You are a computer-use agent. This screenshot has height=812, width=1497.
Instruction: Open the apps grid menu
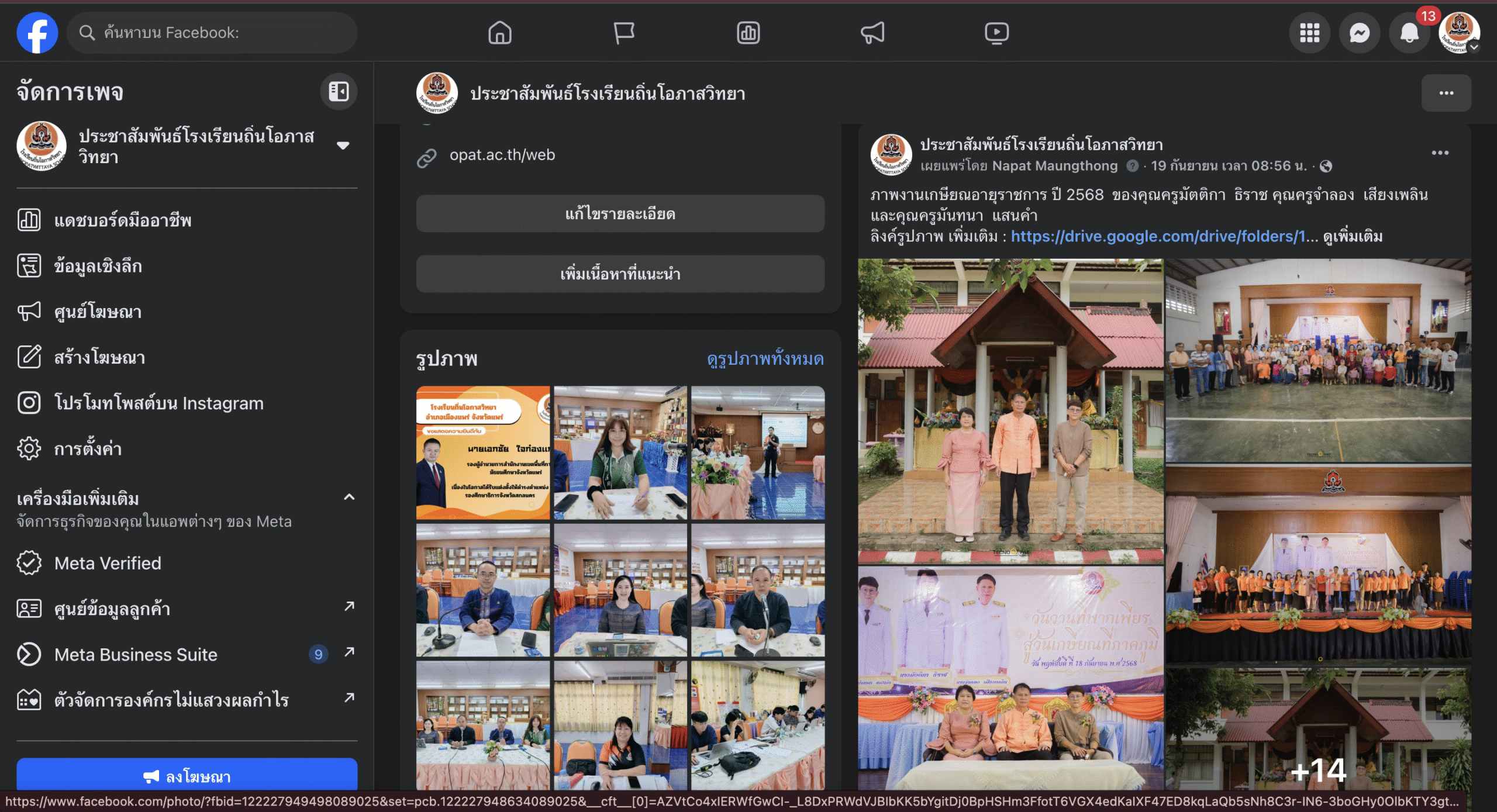(x=1309, y=33)
